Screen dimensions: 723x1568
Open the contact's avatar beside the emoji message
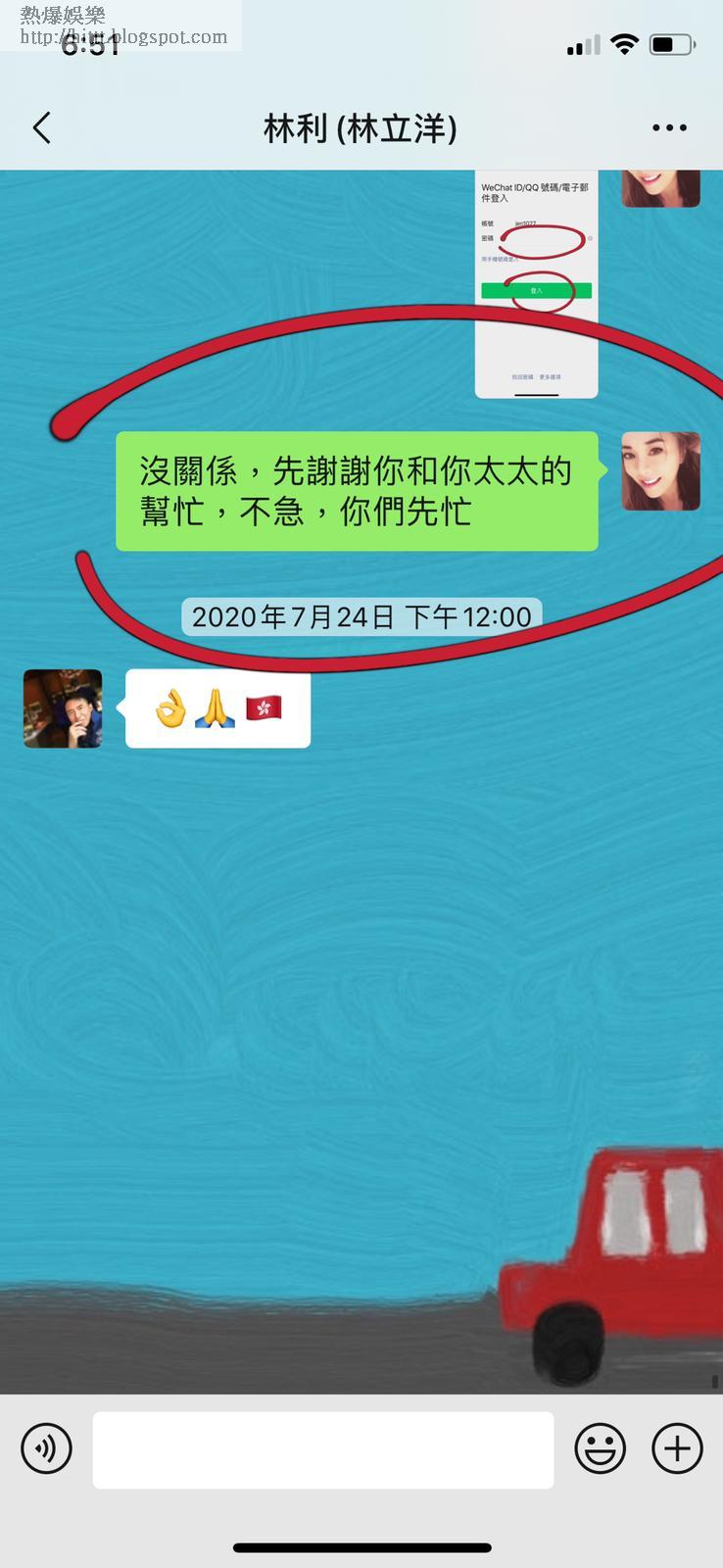[63, 709]
